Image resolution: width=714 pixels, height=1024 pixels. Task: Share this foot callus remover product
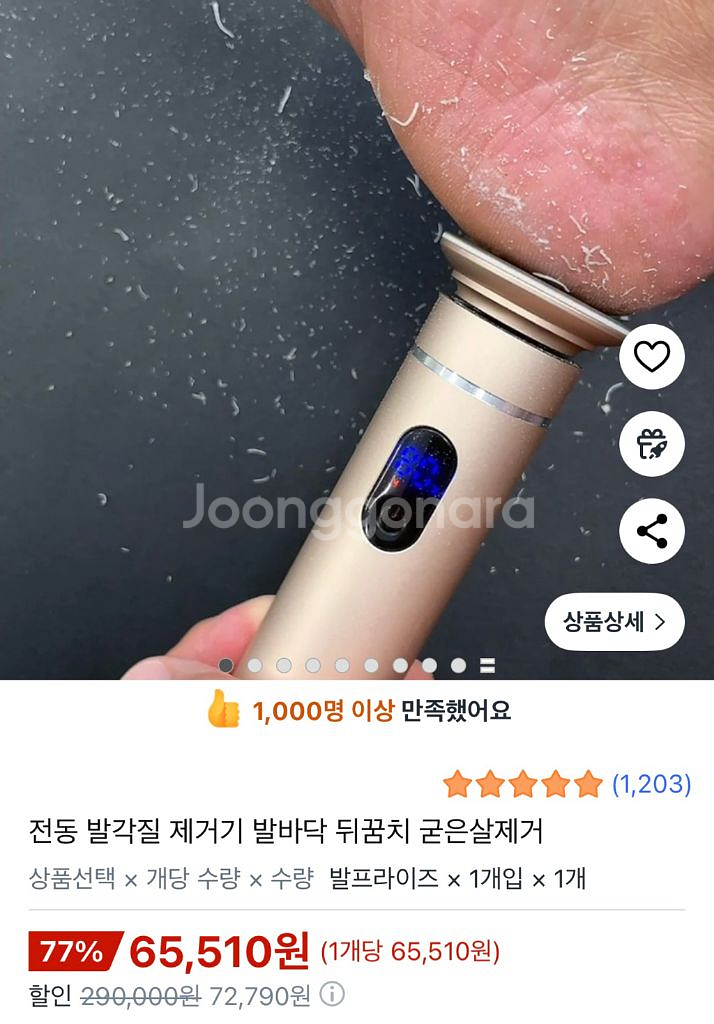coord(651,531)
